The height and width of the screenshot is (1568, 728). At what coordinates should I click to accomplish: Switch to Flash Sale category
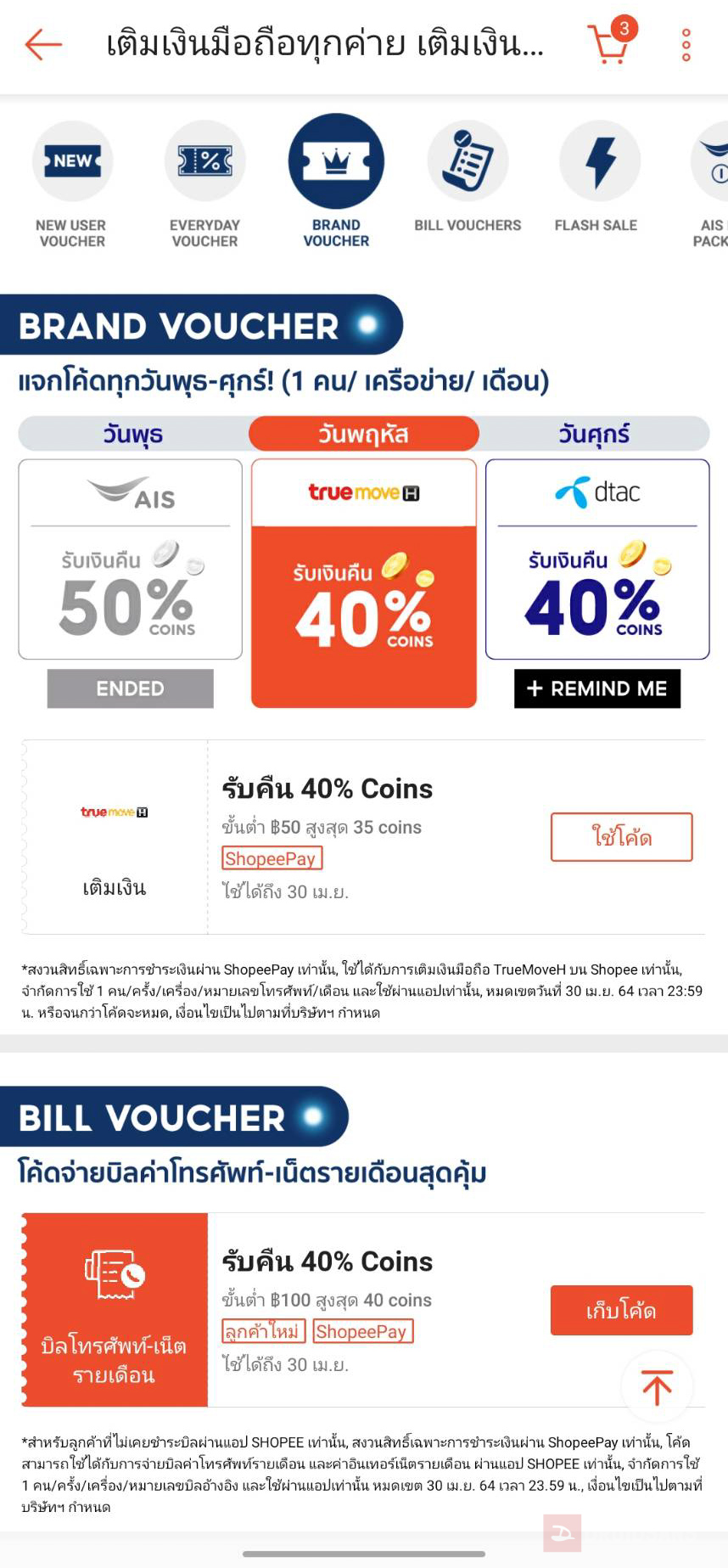596,178
